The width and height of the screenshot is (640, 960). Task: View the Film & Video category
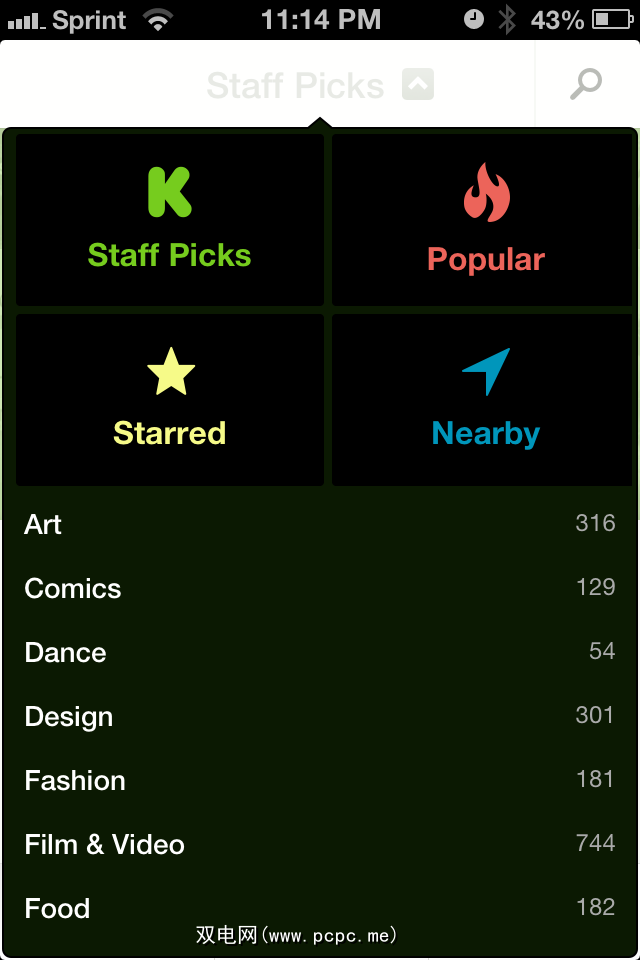click(x=320, y=844)
